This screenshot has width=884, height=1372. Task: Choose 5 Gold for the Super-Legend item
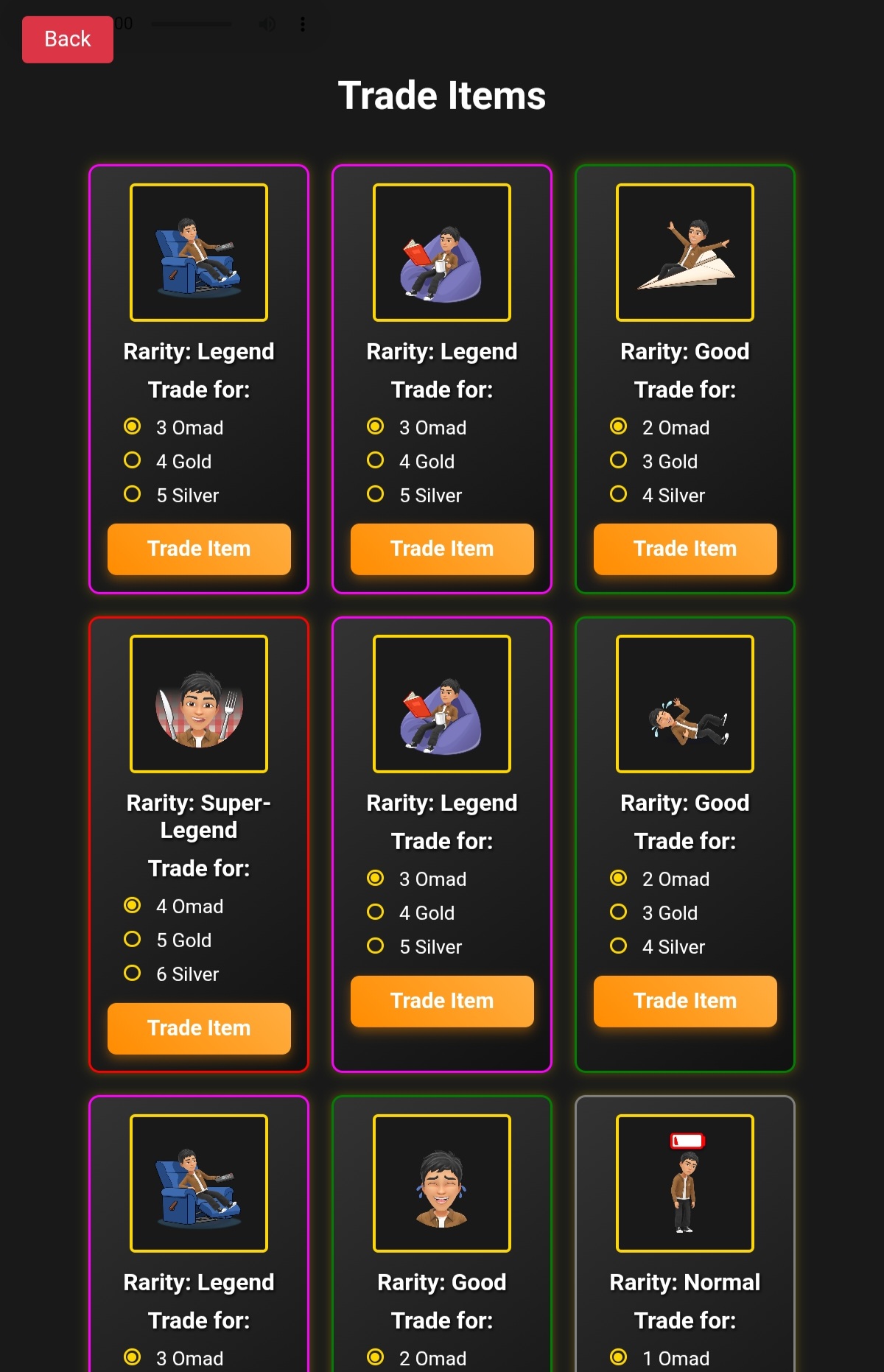(133, 939)
